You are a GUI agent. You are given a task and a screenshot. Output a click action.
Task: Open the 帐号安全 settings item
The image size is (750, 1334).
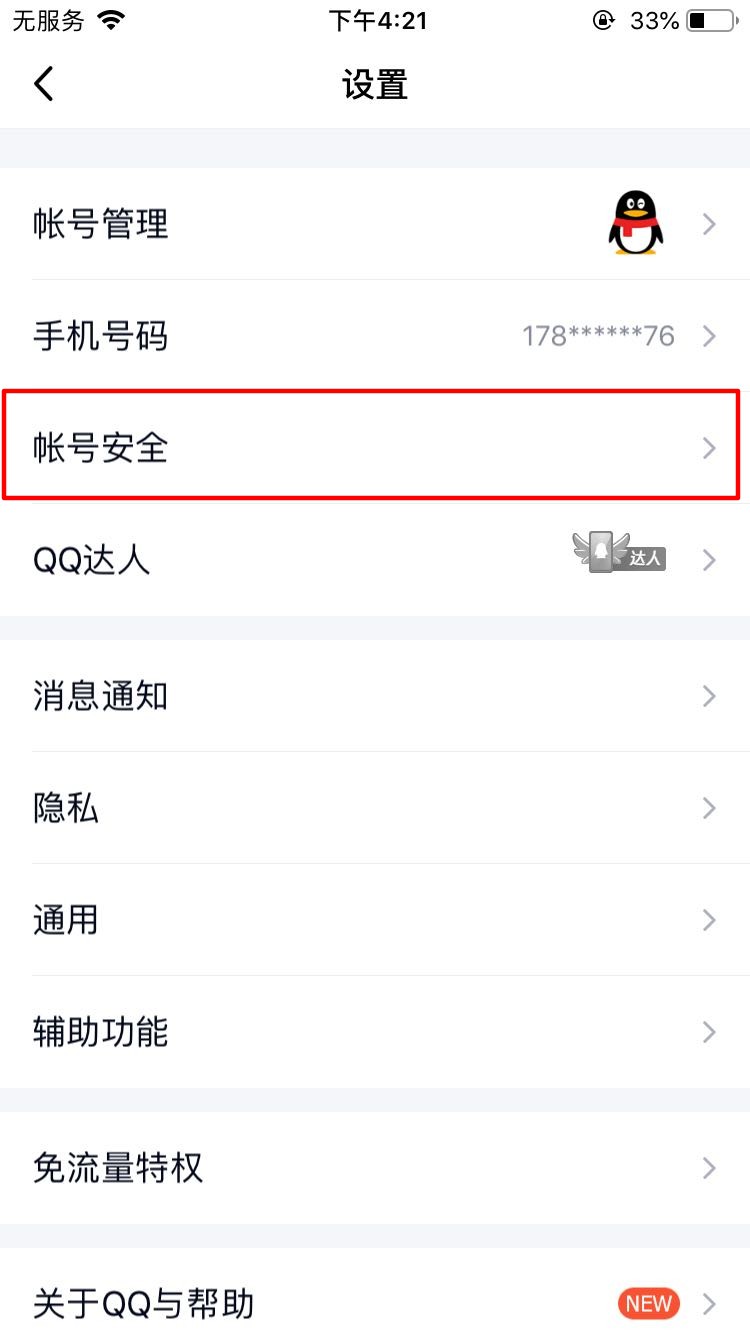[x=375, y=447]
